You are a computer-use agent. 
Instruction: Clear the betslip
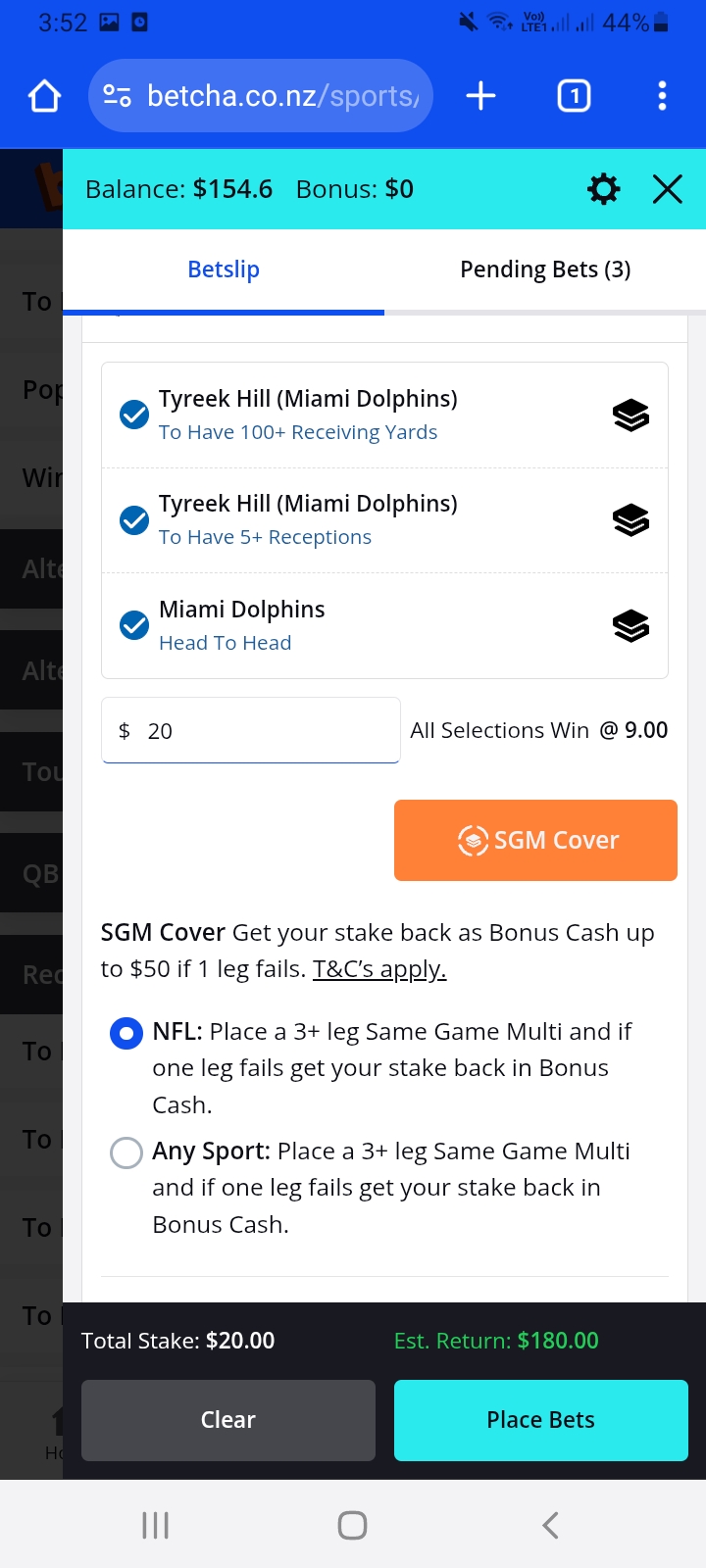228,1420
